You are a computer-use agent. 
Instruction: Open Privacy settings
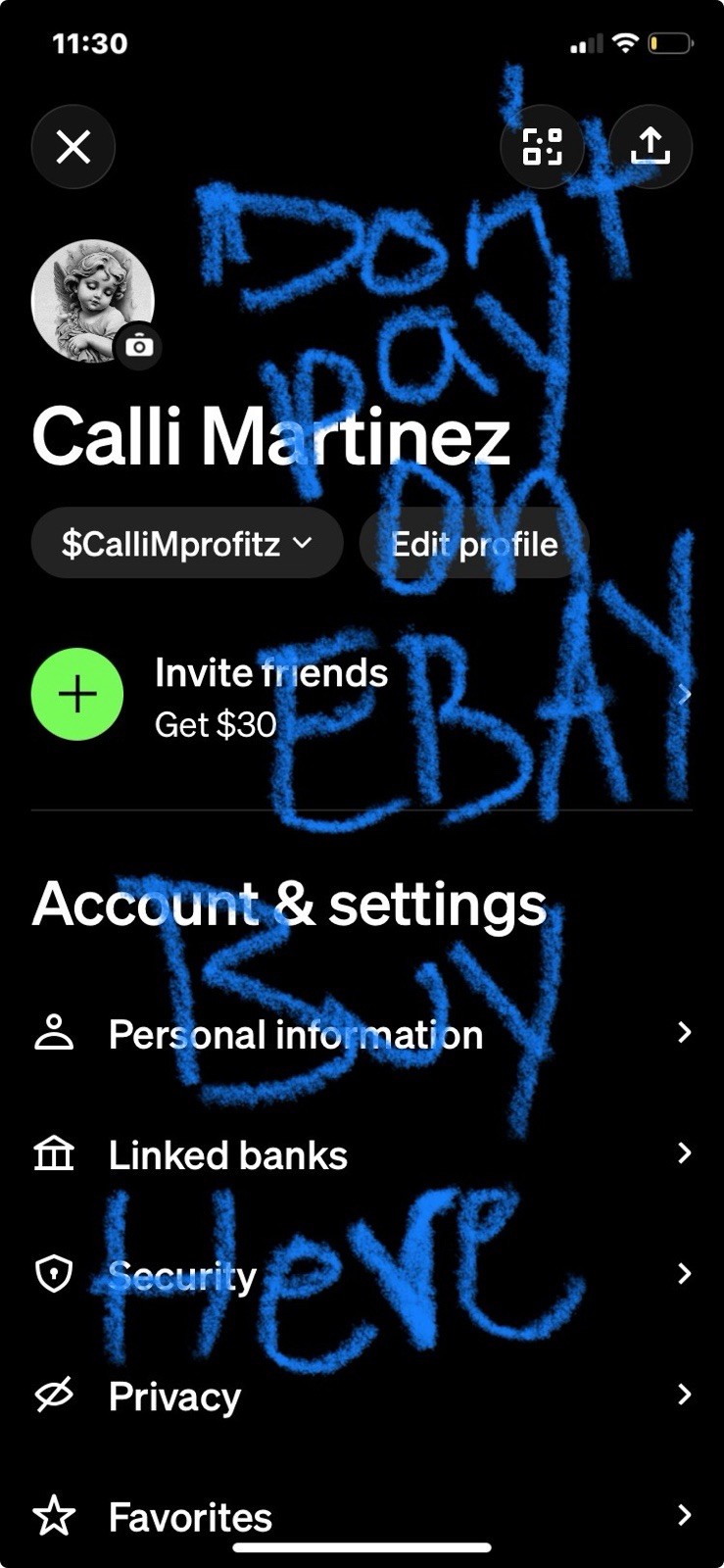[362, 1396]
